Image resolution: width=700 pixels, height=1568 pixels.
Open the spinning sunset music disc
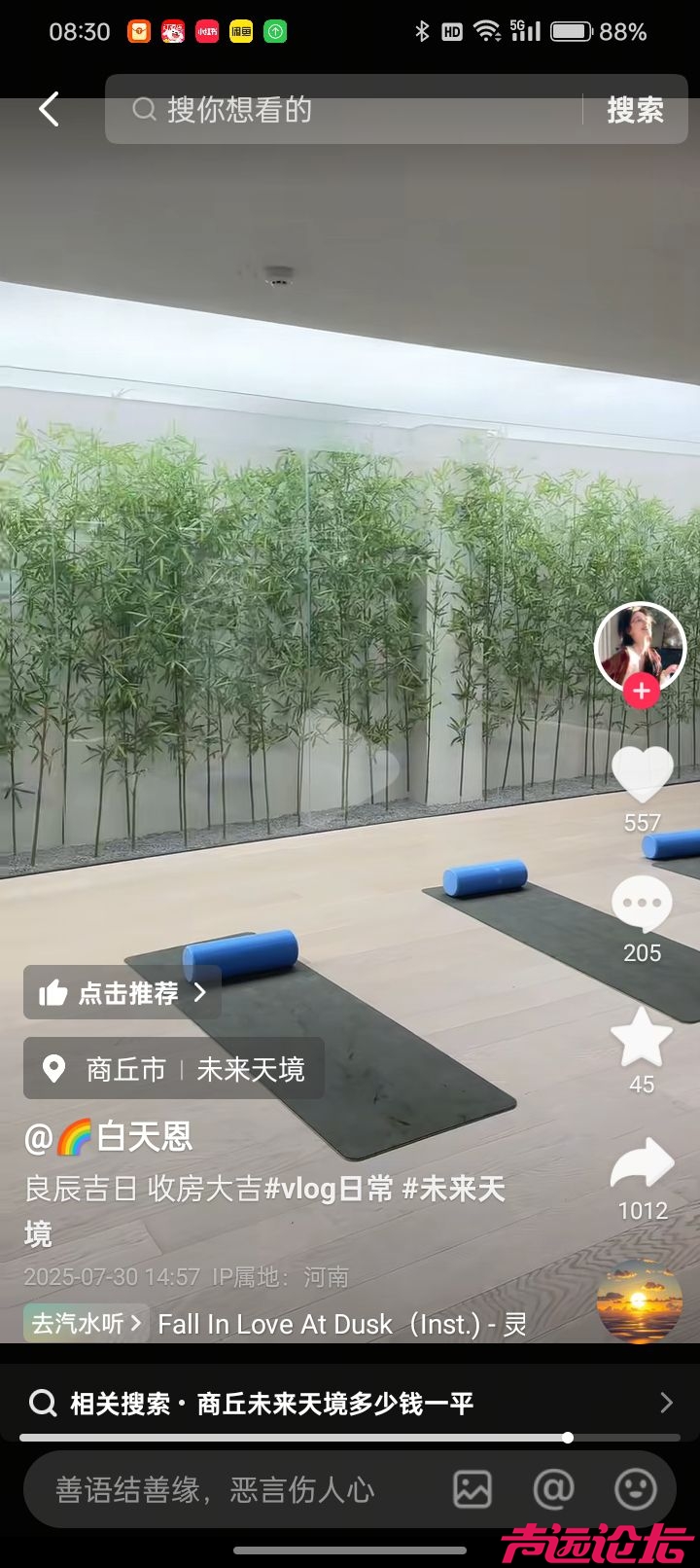click(640, 1301)
